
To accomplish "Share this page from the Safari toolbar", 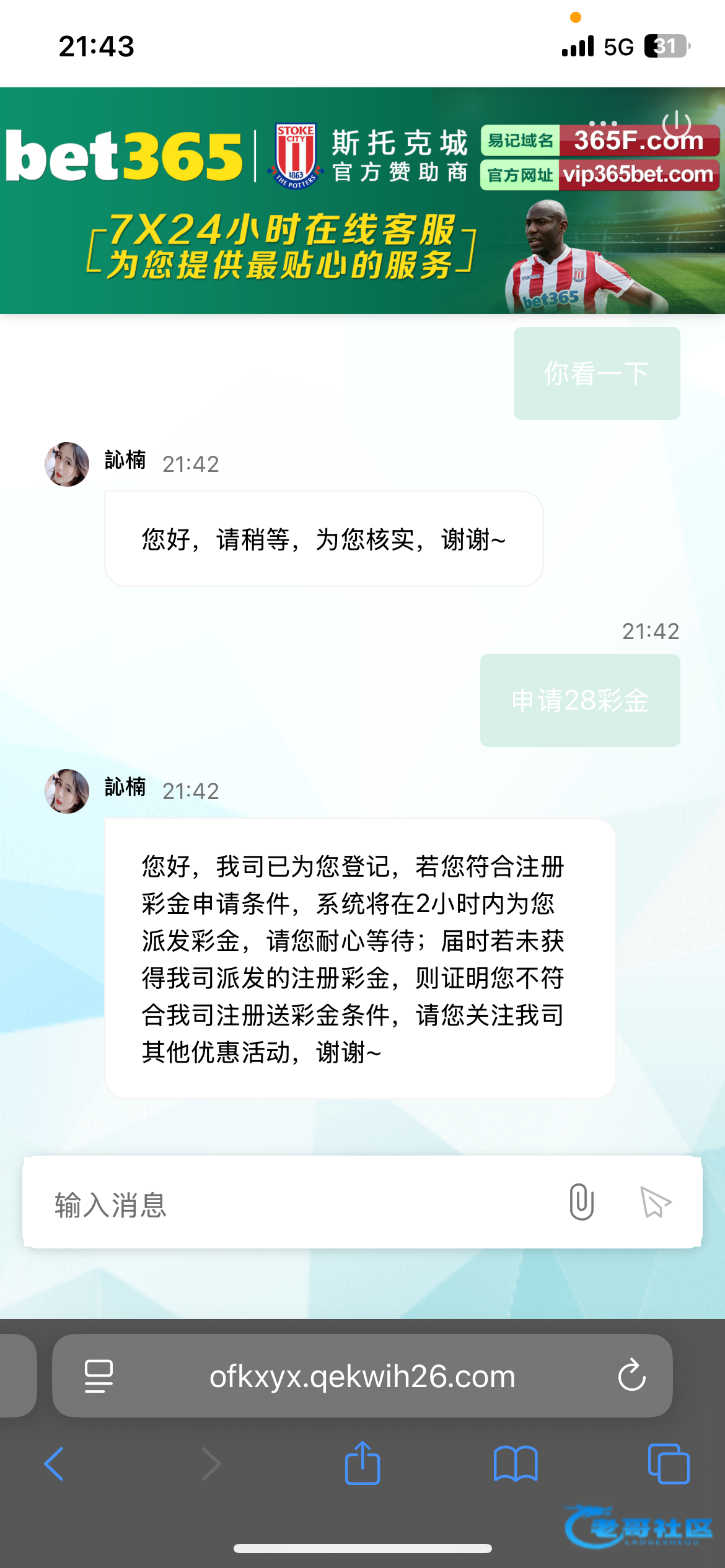I will coord(362,1462).
